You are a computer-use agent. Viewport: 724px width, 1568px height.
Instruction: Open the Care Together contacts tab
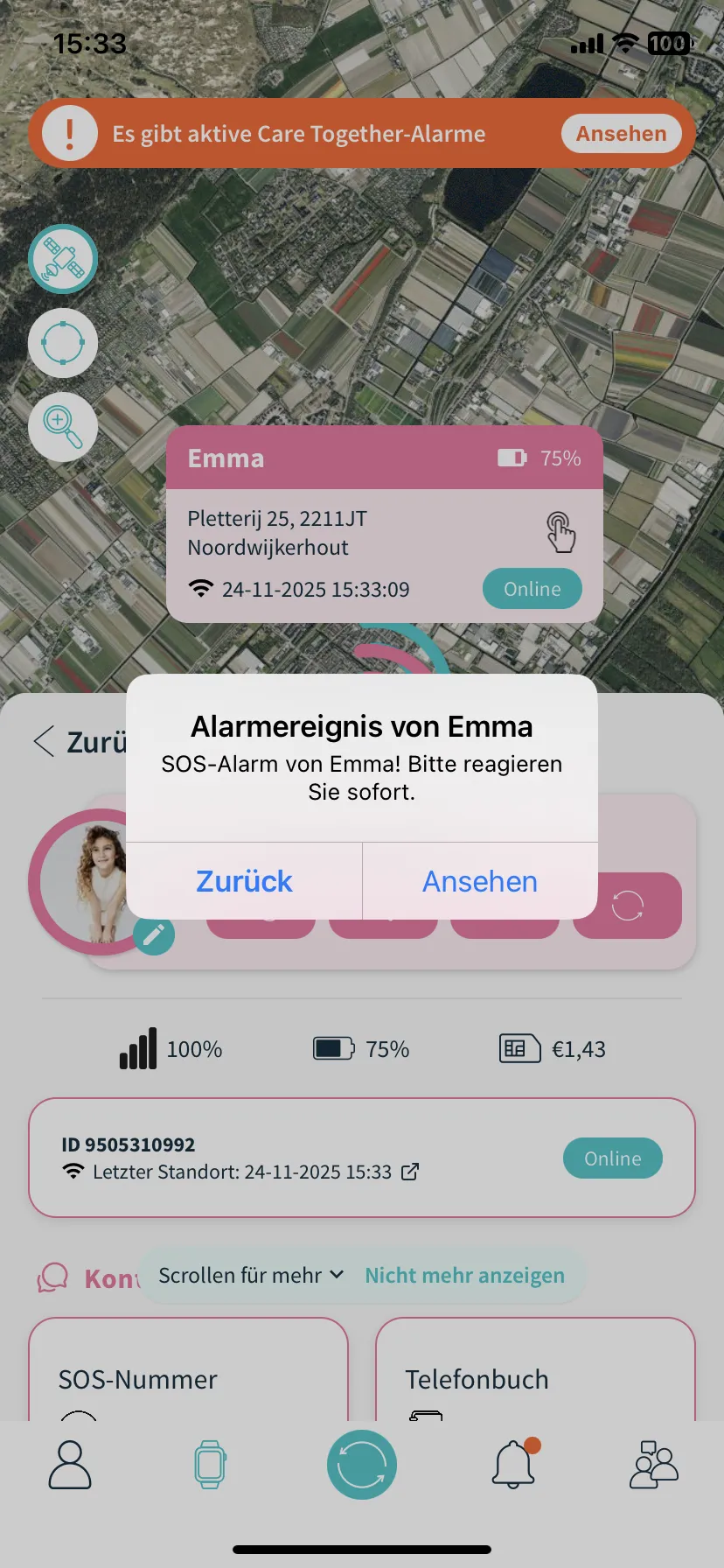tap(654, 1465)
